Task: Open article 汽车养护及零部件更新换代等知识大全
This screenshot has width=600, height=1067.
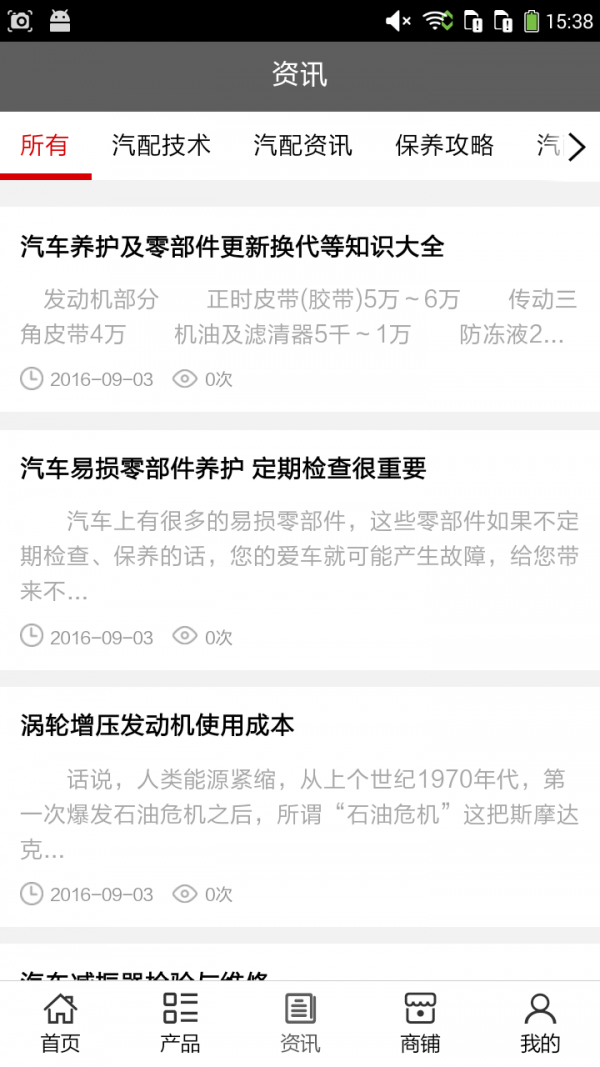Action: click(x=232, y=246)
